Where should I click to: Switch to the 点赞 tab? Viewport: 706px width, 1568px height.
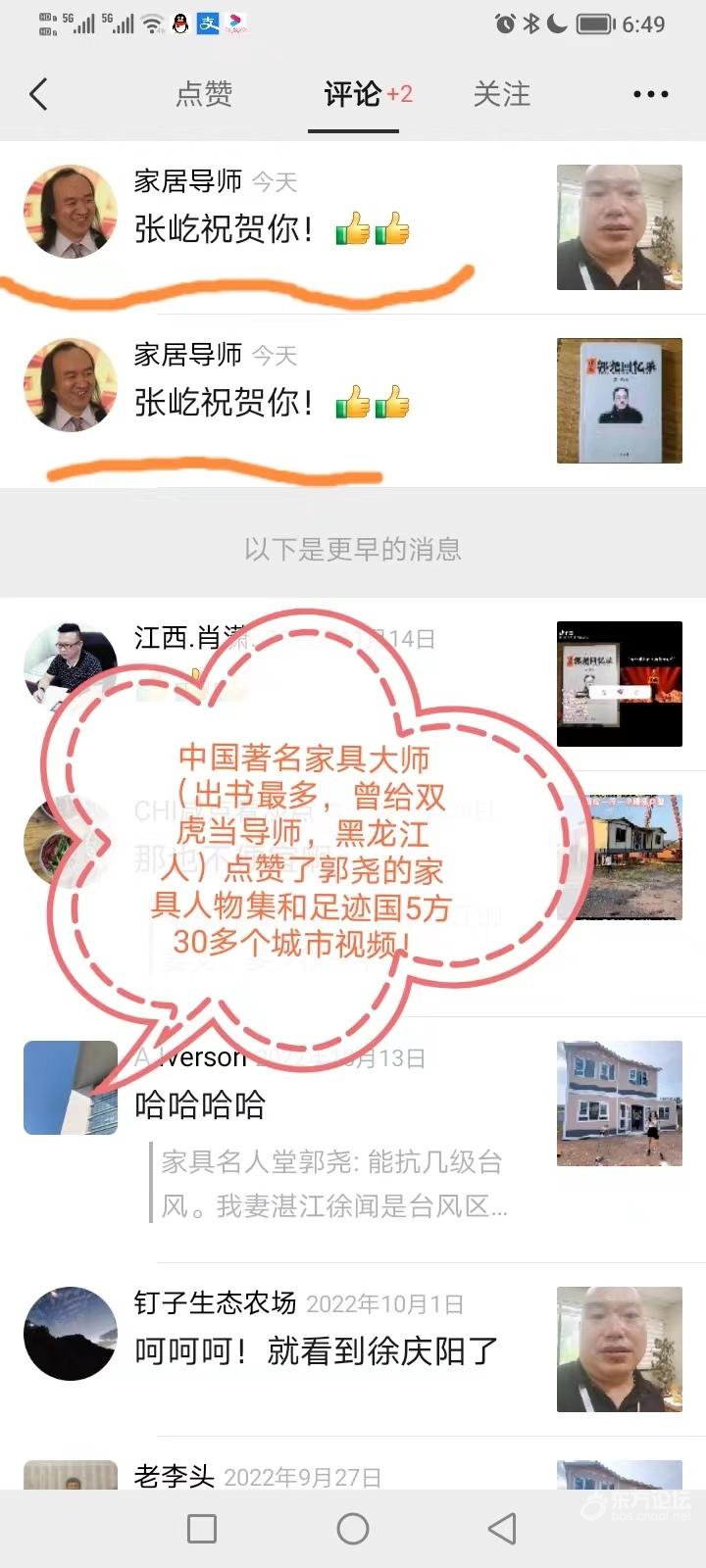pyautogui.click(x=204, y=94)
